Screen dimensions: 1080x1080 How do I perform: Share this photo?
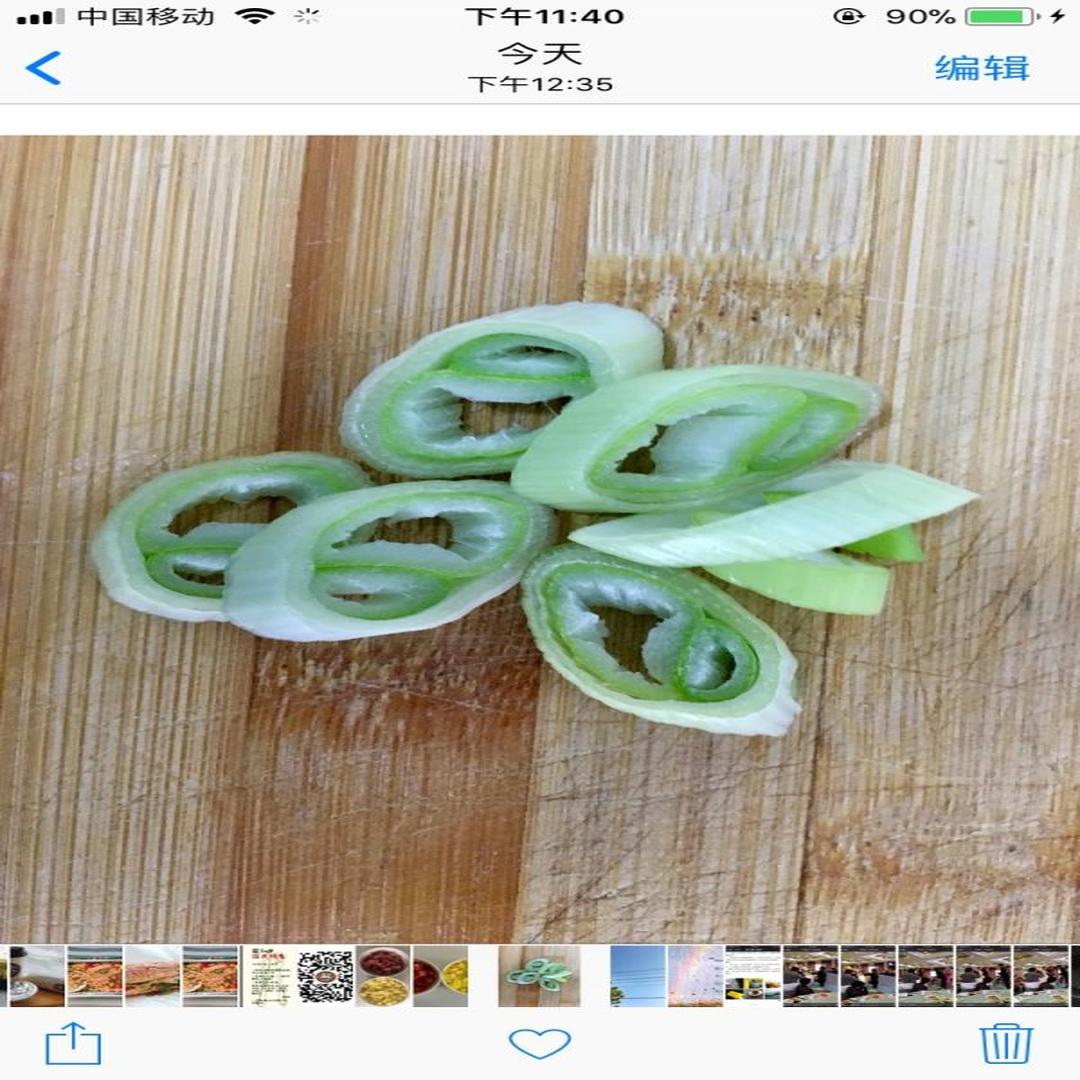click(73, 1044)
